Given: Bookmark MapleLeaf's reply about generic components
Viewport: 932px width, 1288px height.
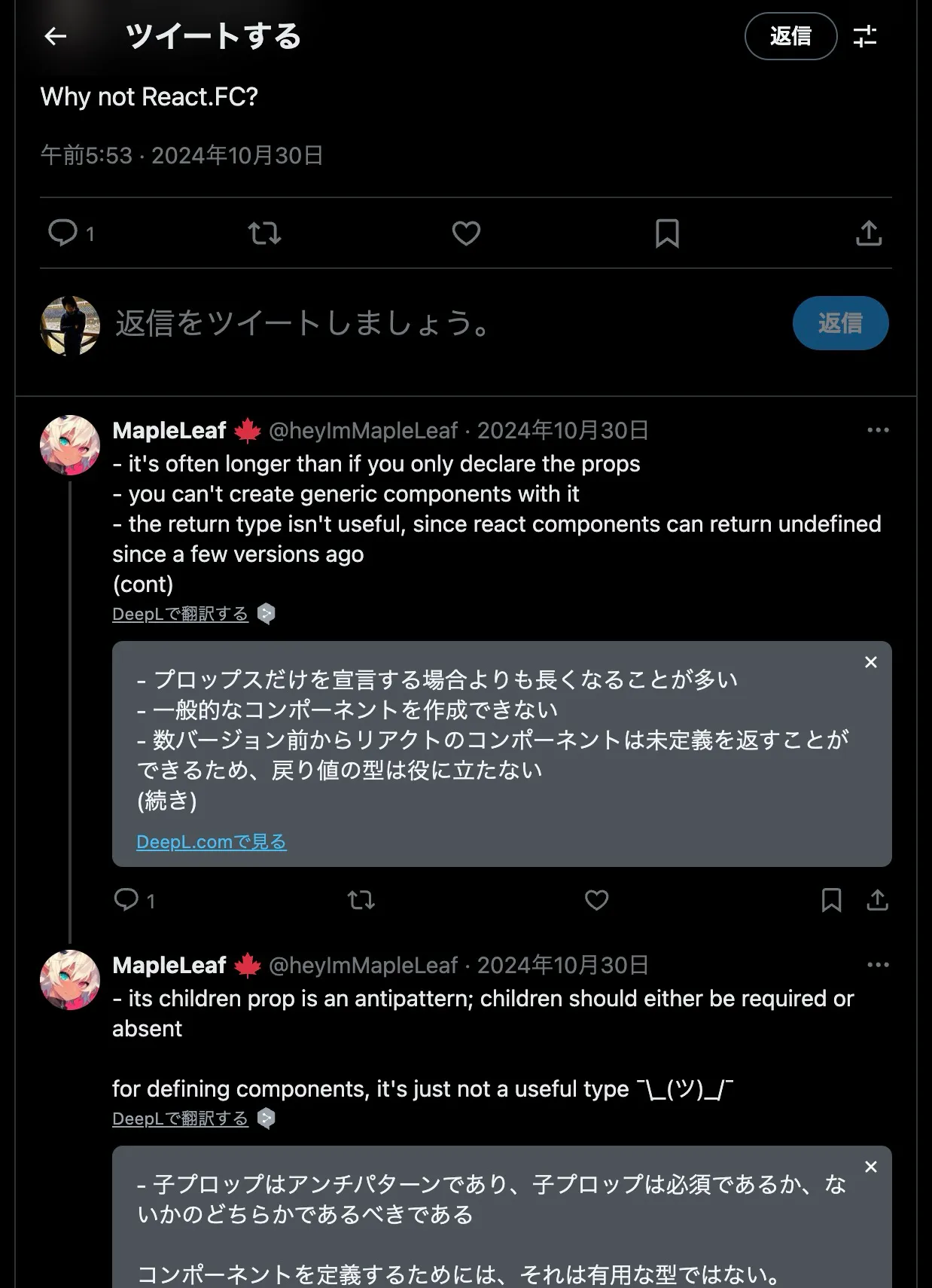Looking at the screenshot, I should [x=831, y=899].
